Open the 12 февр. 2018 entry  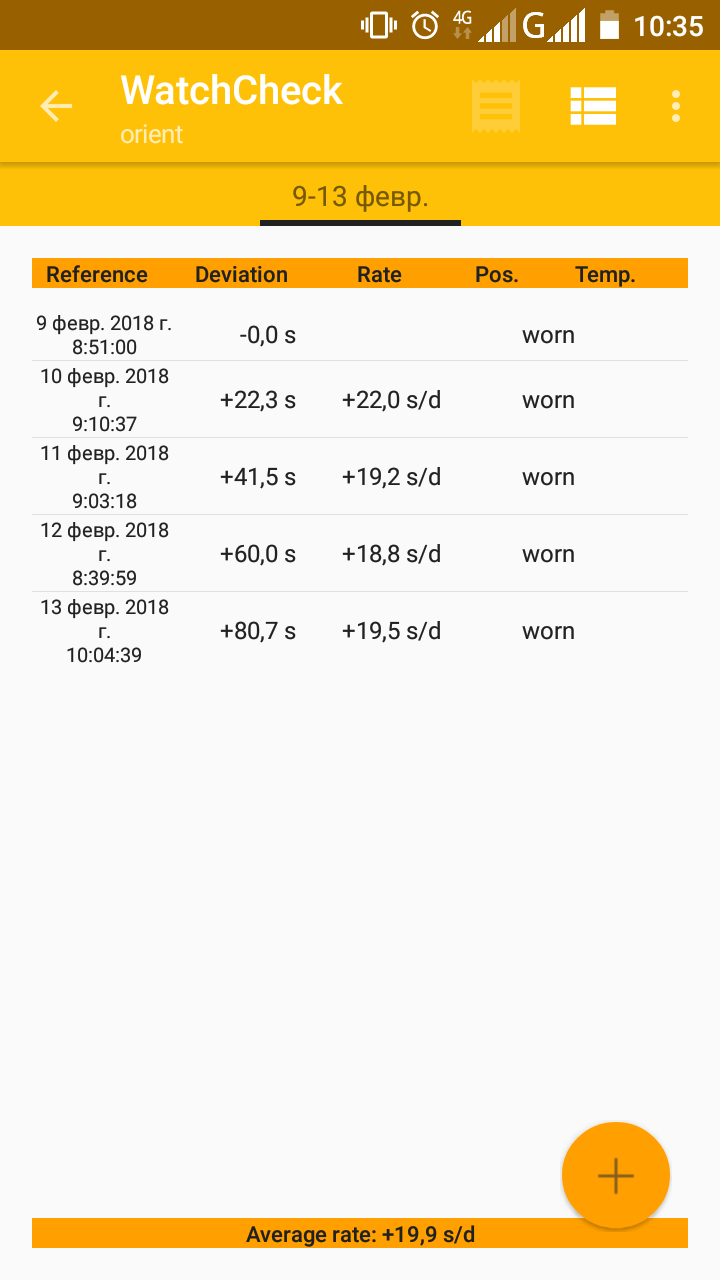point(360,554)
